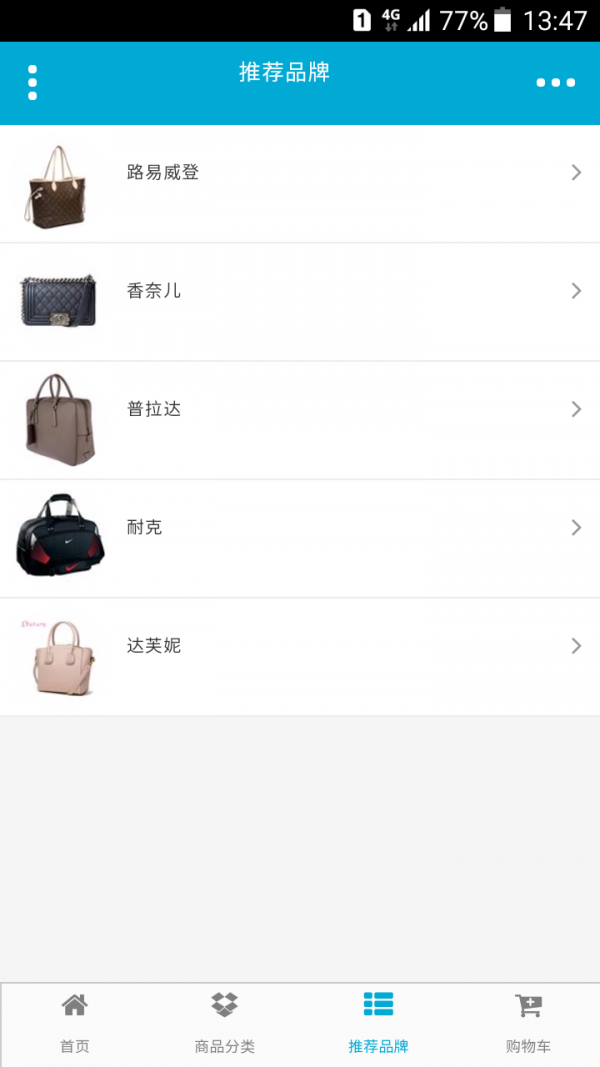Switch to the 商品分类 tab
Image resolution: width=600 pixels, height=1067 pixels.
tap(225, 1024)
